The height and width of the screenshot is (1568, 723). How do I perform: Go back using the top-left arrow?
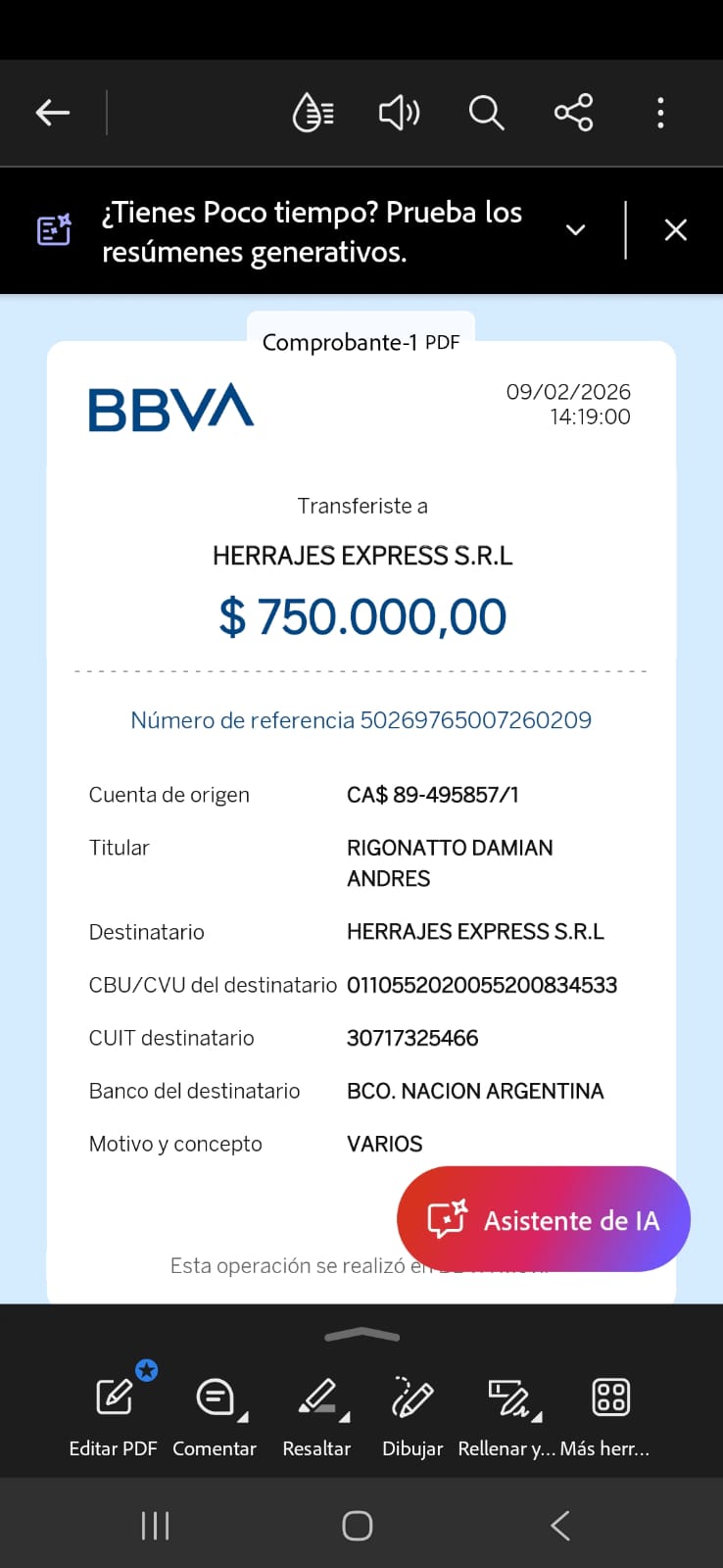point(53,113)
